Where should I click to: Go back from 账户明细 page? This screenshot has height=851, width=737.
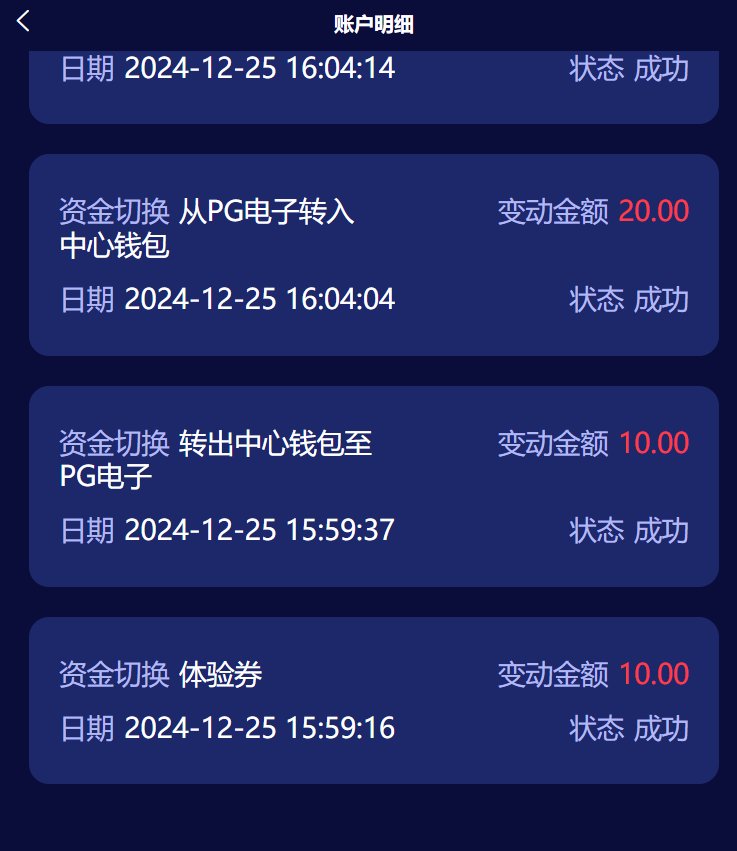point(23,22)
